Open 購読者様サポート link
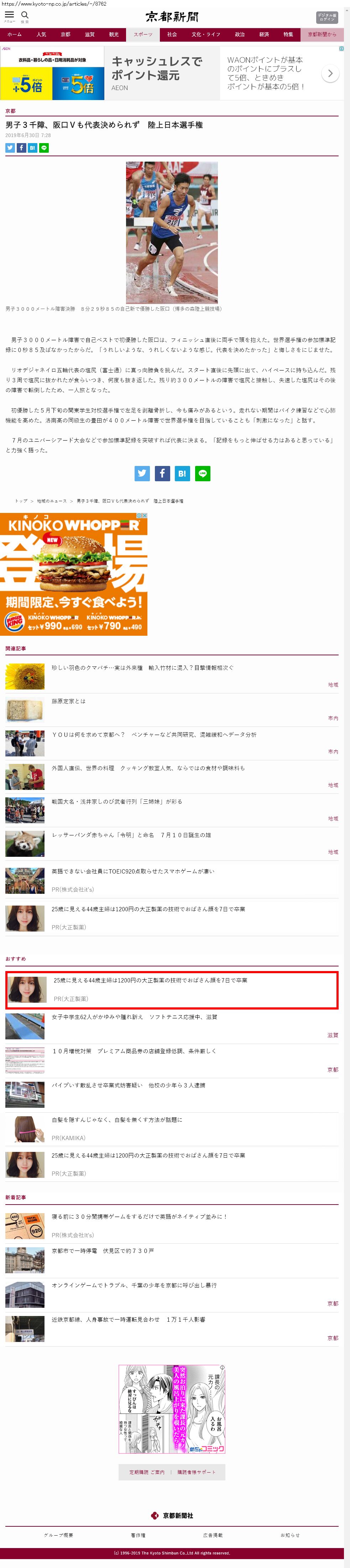 (x=197, y=1473)
